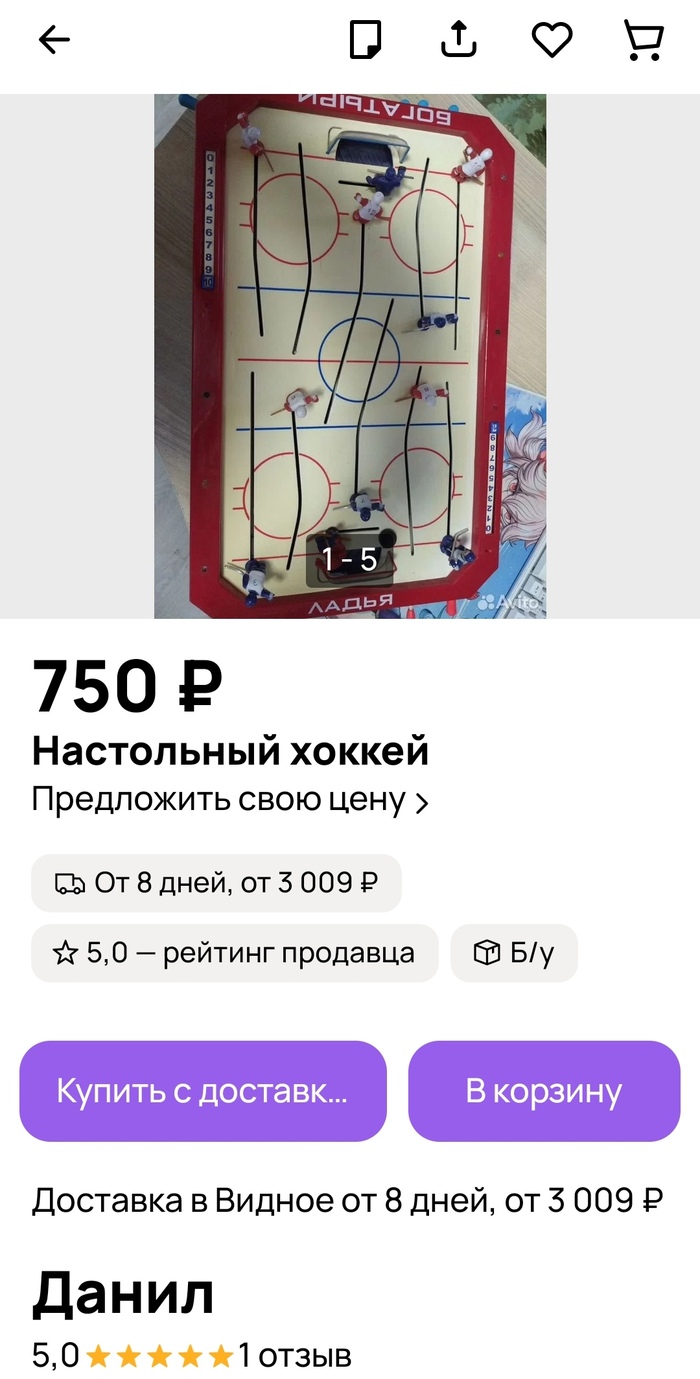Tap the delivery chip 'От 8 дней, от 3 009 ₽'

[216, 883]
